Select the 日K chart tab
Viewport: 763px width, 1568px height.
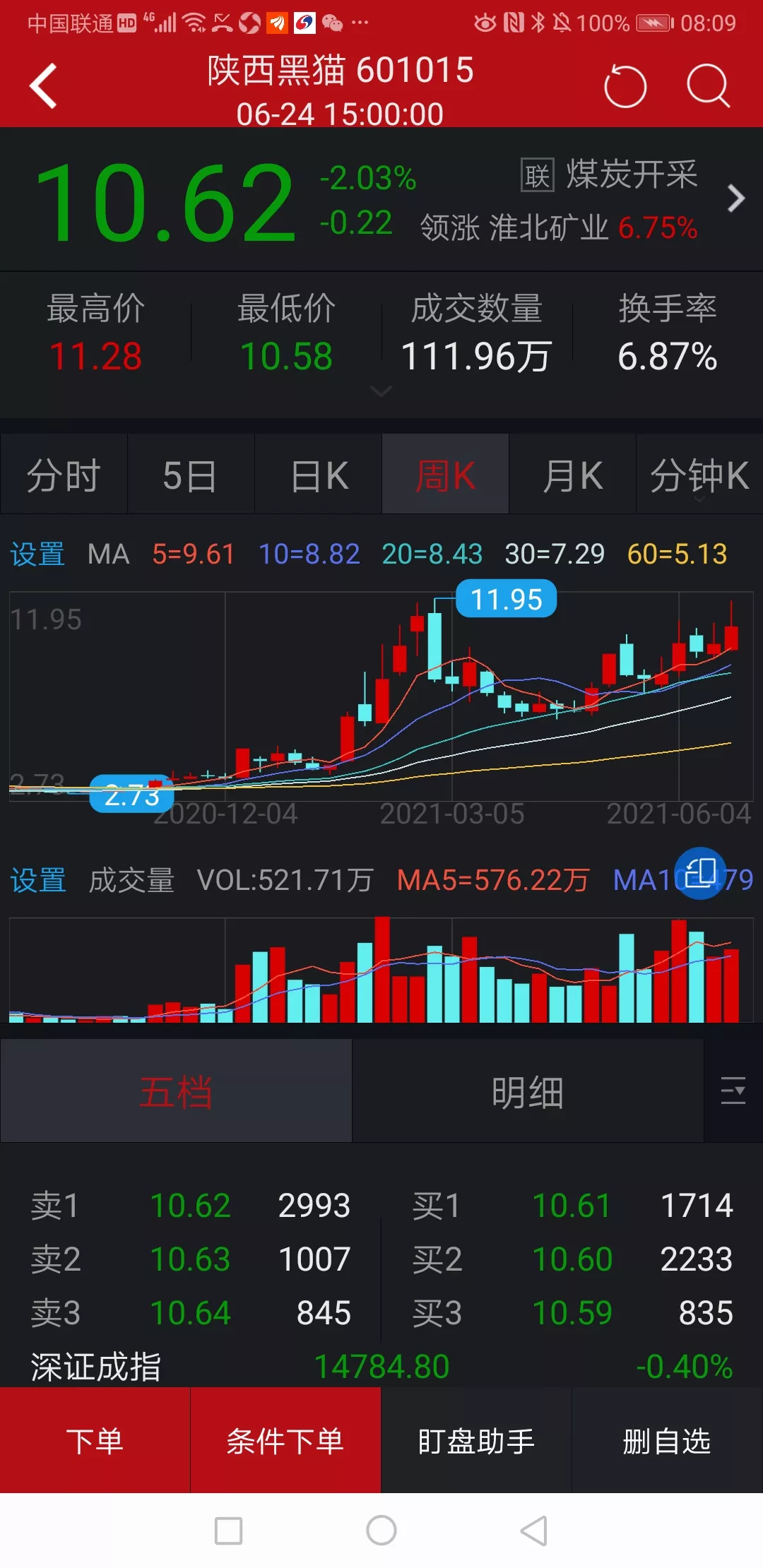point(318,474)
